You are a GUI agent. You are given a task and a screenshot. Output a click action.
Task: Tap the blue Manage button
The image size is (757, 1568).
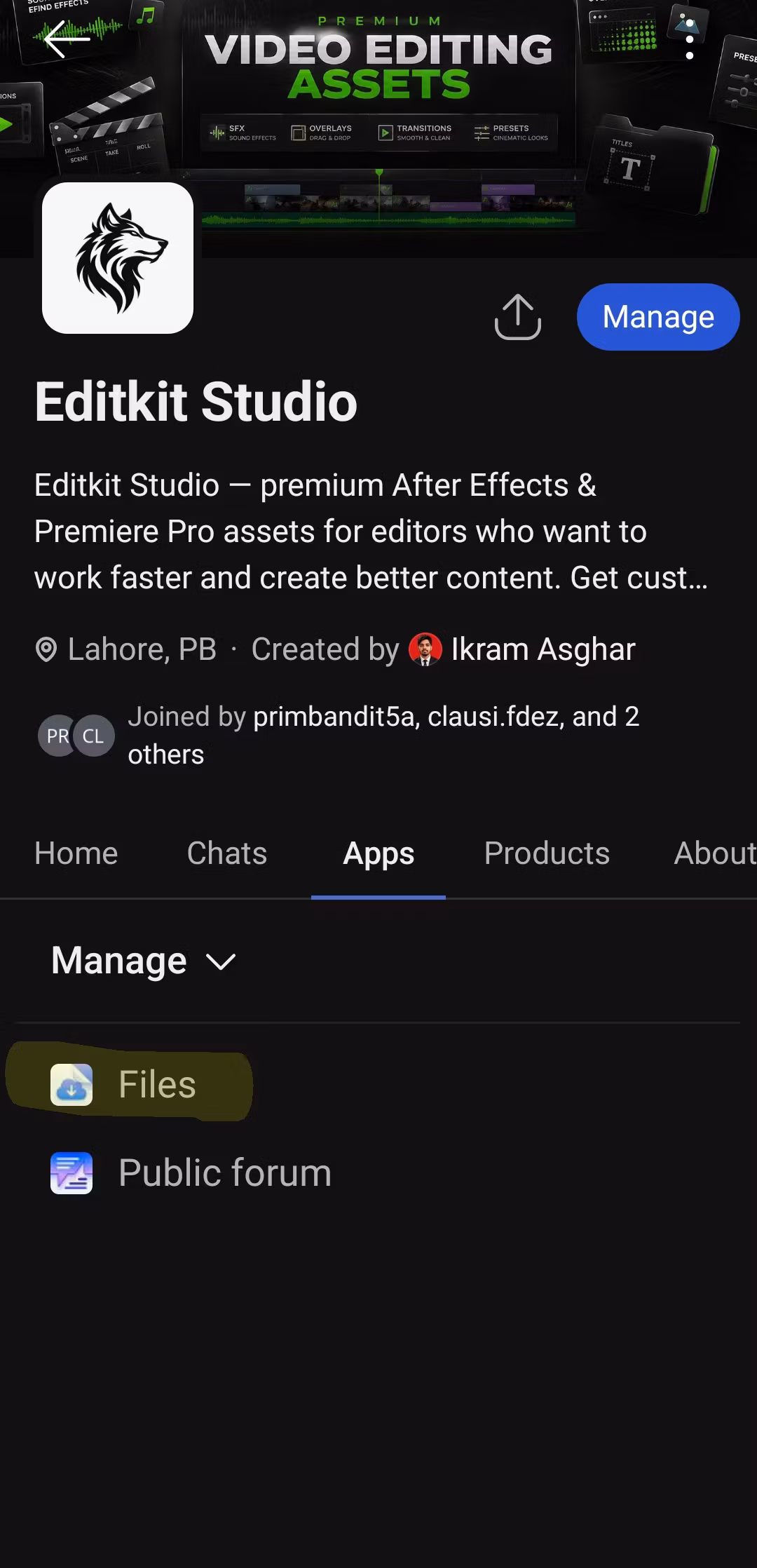click(658, 317)
